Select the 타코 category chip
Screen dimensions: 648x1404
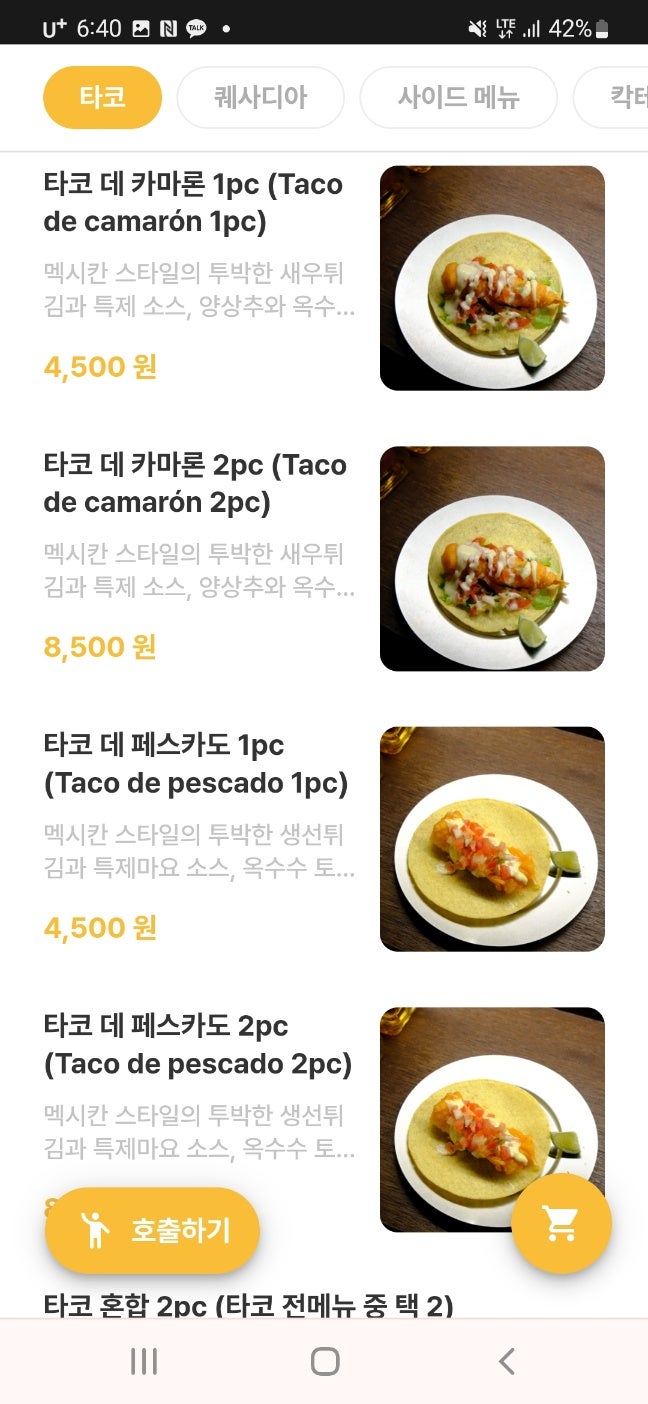[102, 98]
